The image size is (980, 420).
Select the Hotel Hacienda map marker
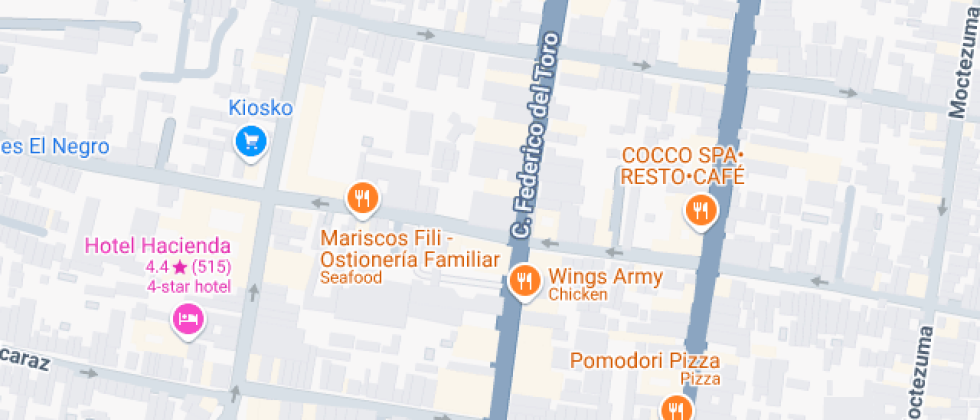pos(188,320)
